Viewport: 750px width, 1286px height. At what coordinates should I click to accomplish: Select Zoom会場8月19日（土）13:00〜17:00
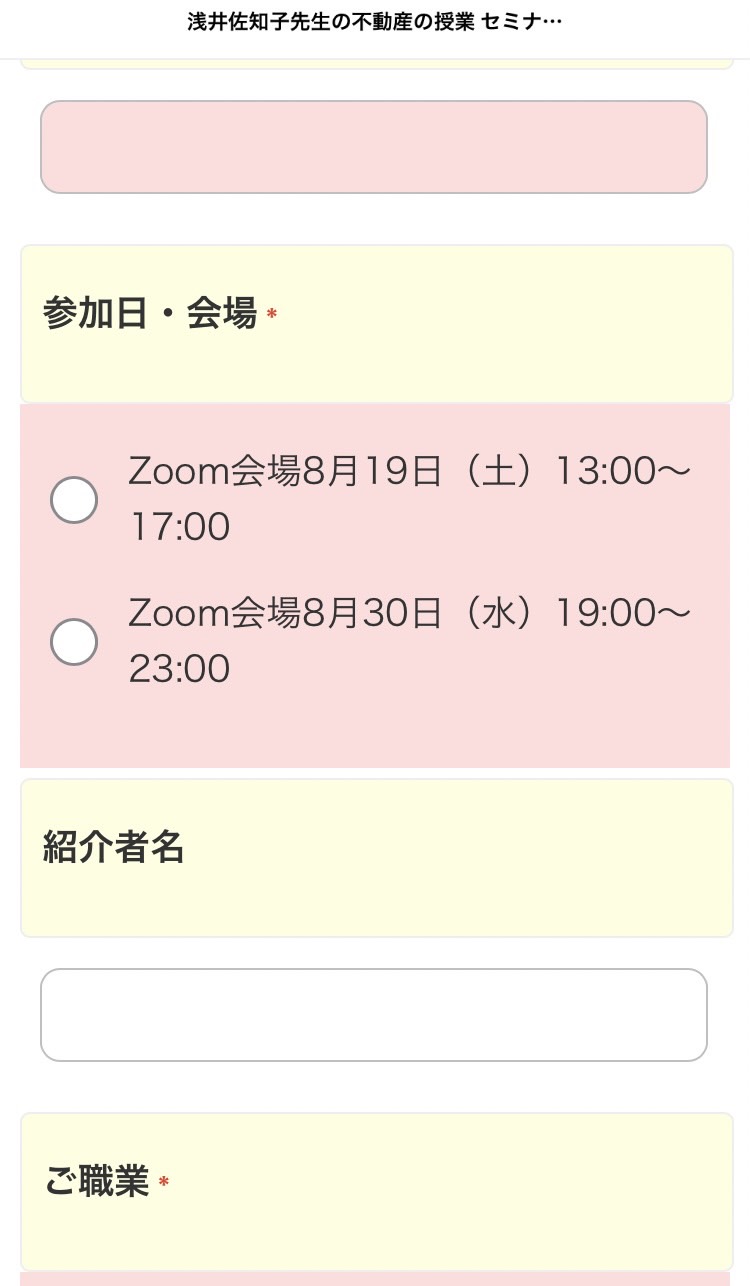74,499
